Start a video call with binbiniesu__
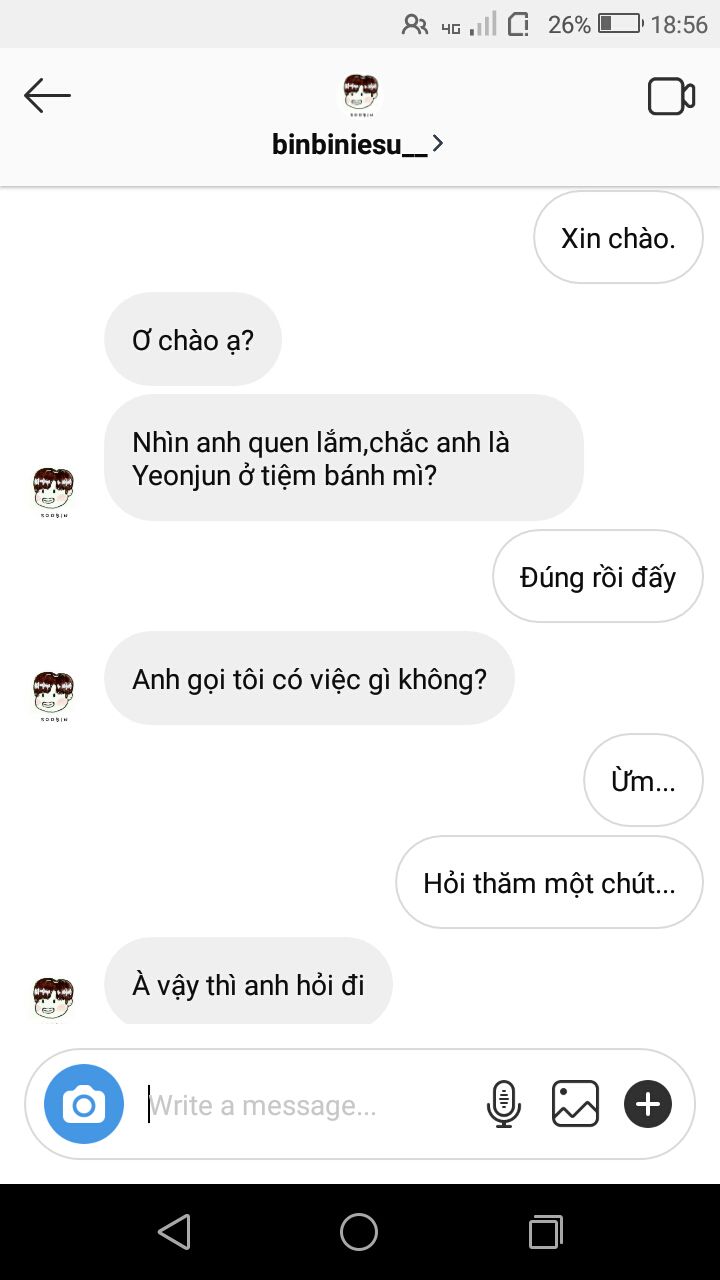 pos(671,97)
